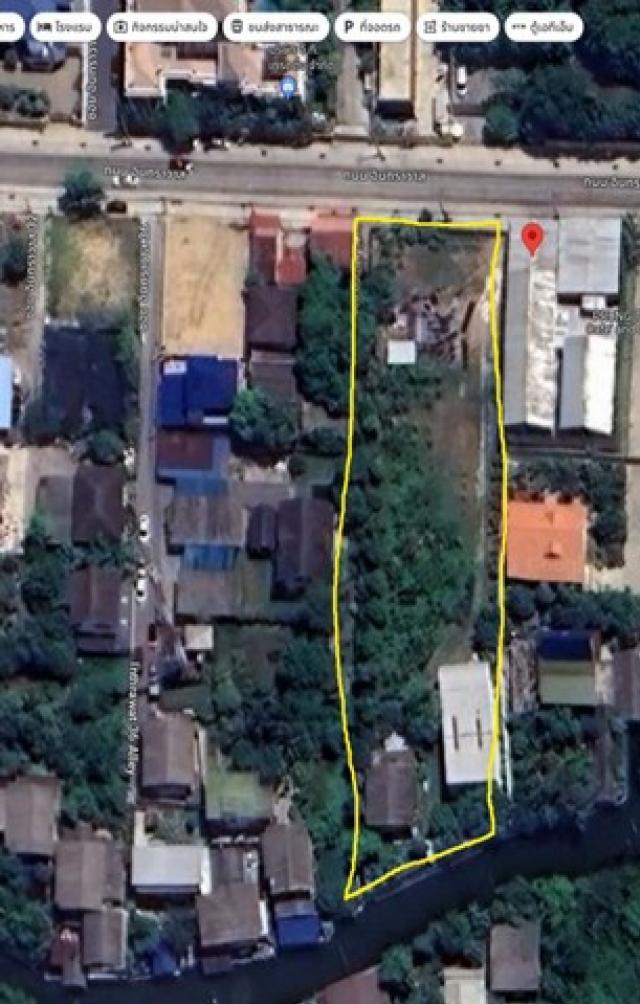Select the โรงแรม (hotels) chip

(65, 27)
